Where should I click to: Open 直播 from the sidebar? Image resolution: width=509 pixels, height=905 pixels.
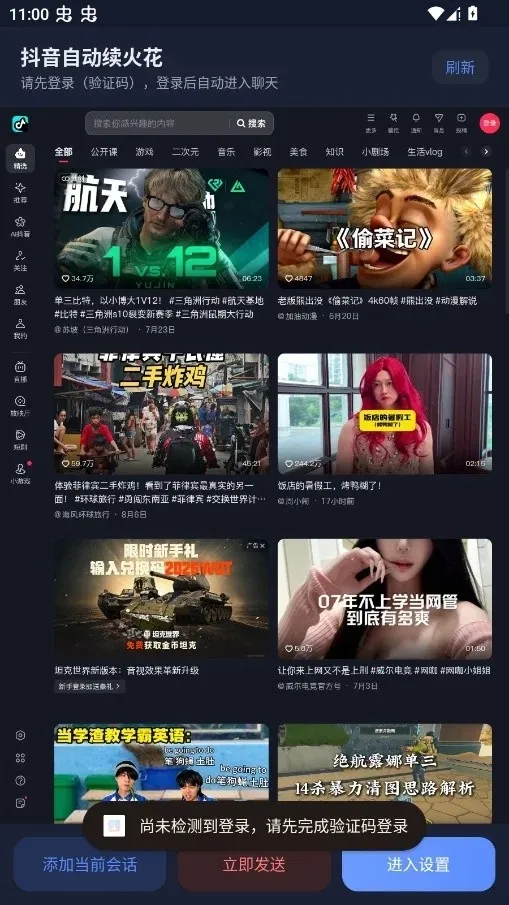pos(20,372)
